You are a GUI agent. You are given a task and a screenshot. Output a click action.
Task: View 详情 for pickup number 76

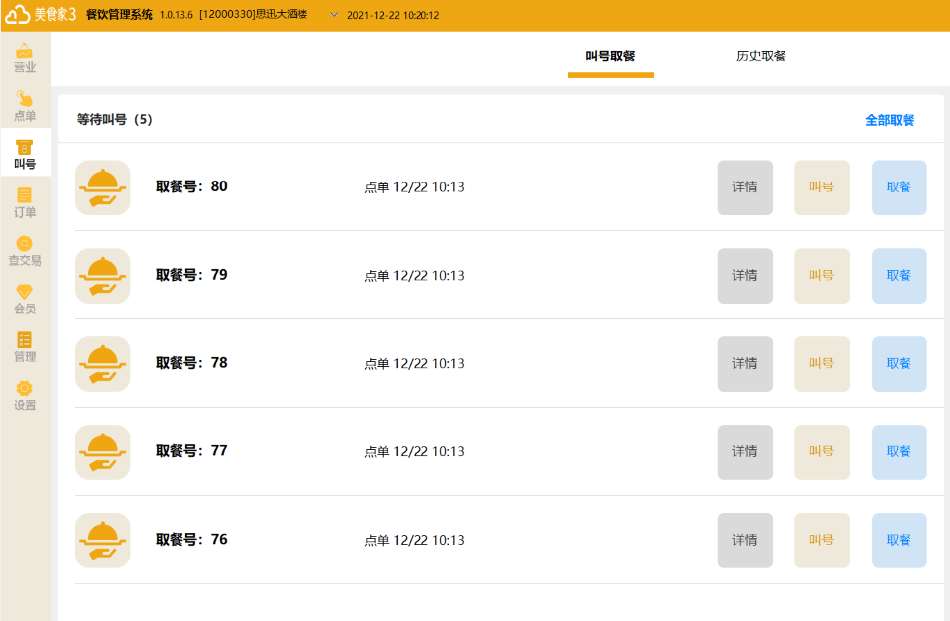(745, 540)
